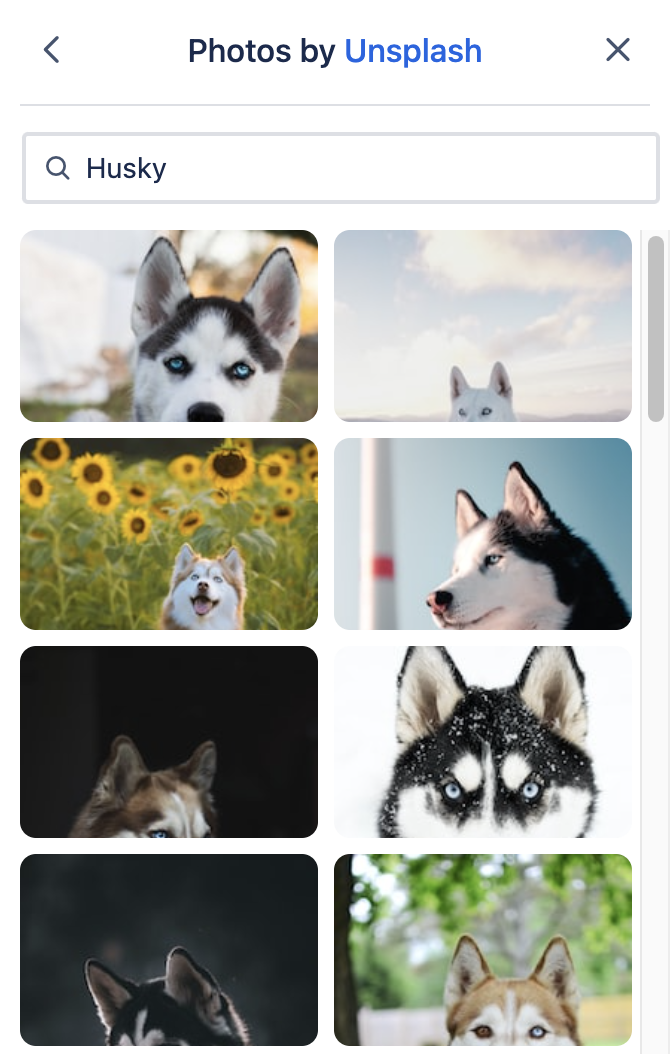670x1054 pixels.
Task: Pick the husky photo with dark grey background
Action: (169, 950)
